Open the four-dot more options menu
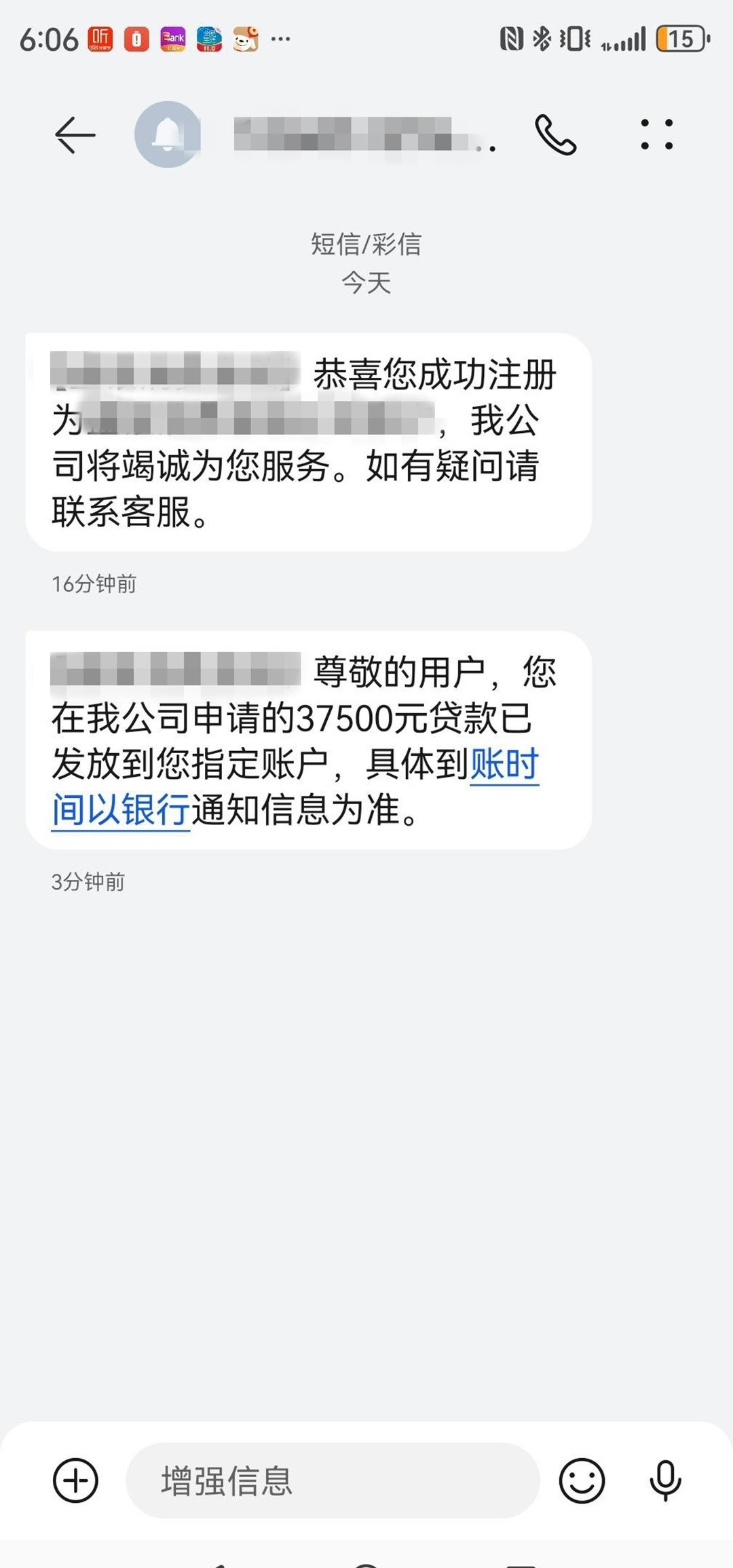The width and height of the screenshot is (733, 1568). click(657, 134)
